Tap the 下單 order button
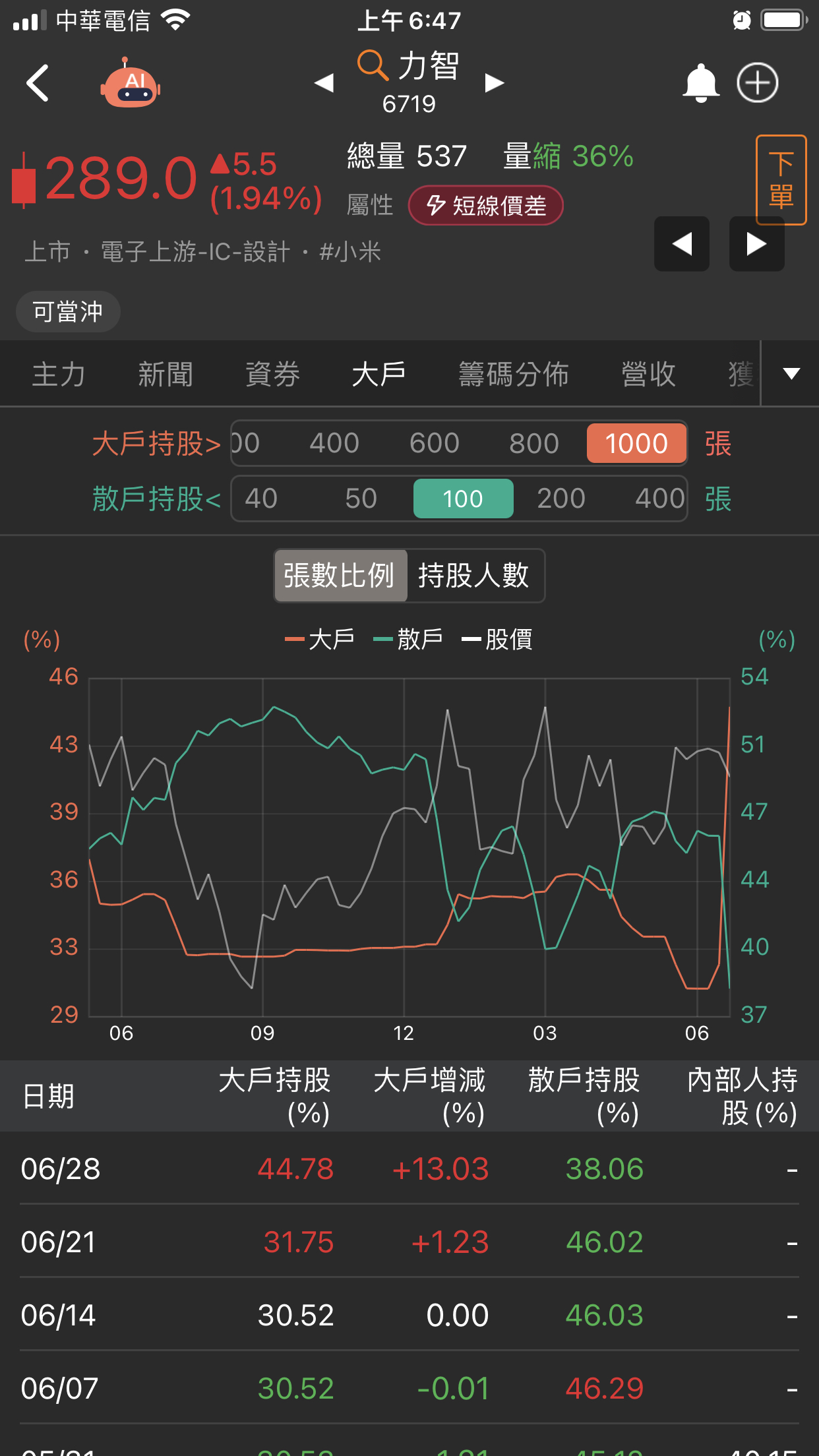 (x=781, y=179)
